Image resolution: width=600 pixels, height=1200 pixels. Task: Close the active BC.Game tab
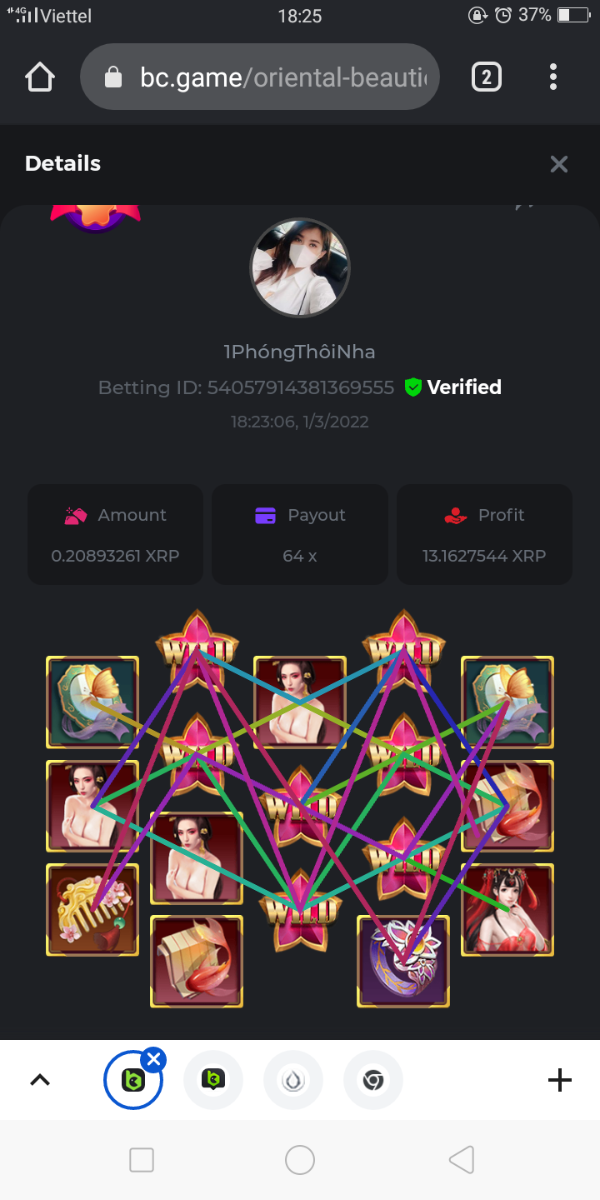[153, 1059]
